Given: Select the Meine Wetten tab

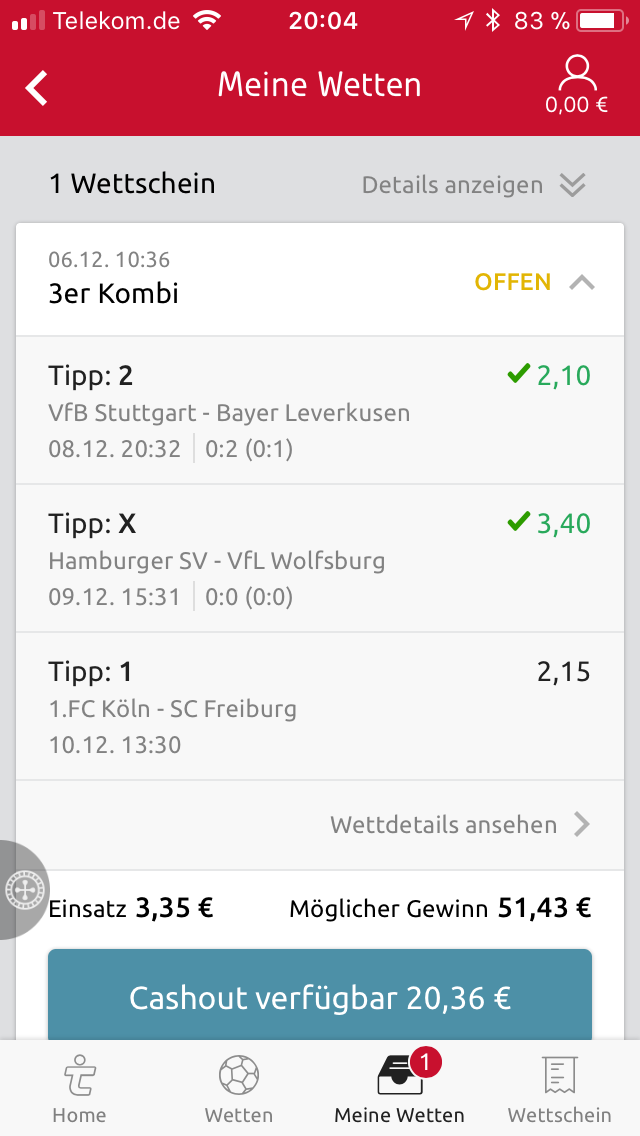Looking at the screenshot, I should [x=399, y=1089].
